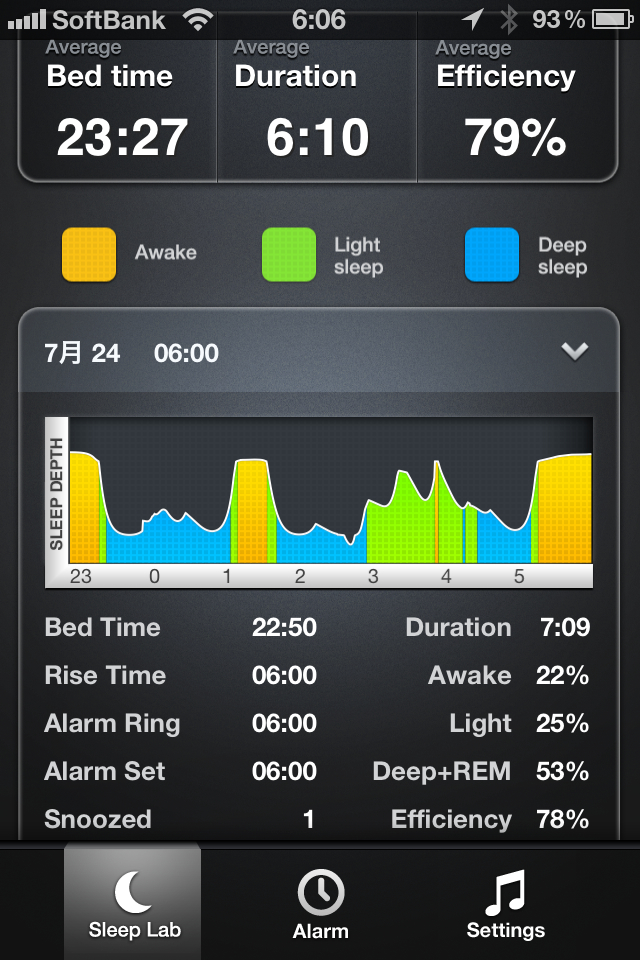Switch to the Alarm tab
640x960 pixels.
[x=320, y=903]
